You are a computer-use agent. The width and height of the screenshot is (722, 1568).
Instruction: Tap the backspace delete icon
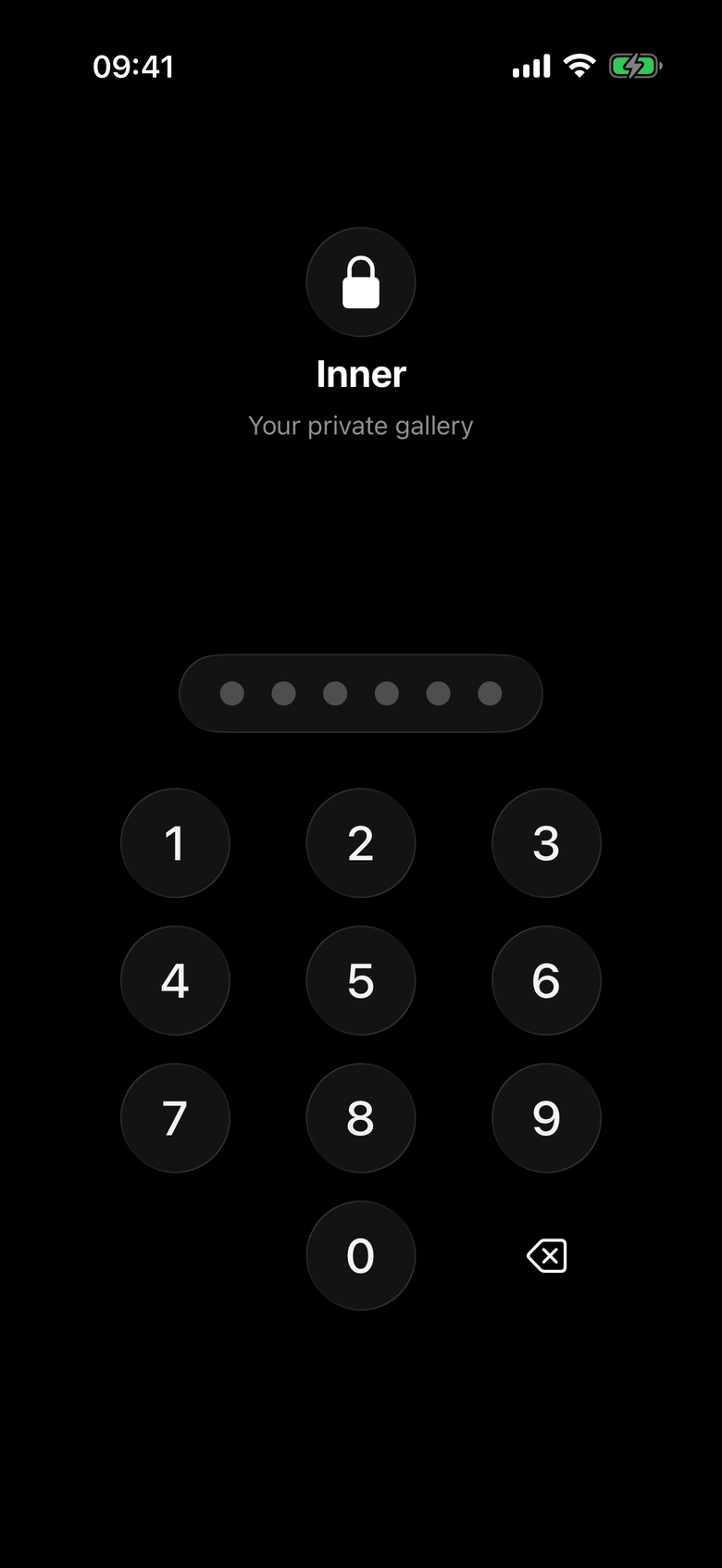pos(546,1255)
